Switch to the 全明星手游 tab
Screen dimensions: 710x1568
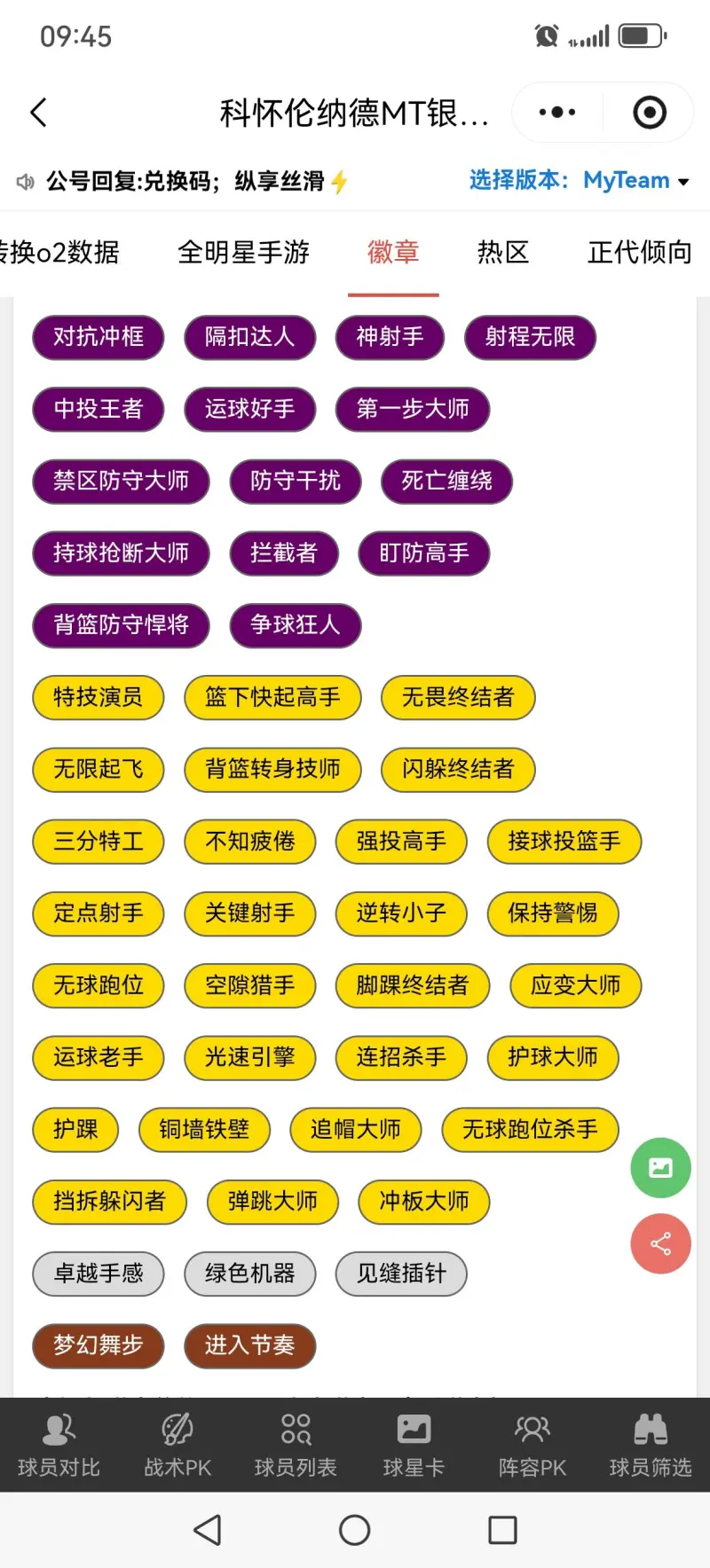pos(243,253)
